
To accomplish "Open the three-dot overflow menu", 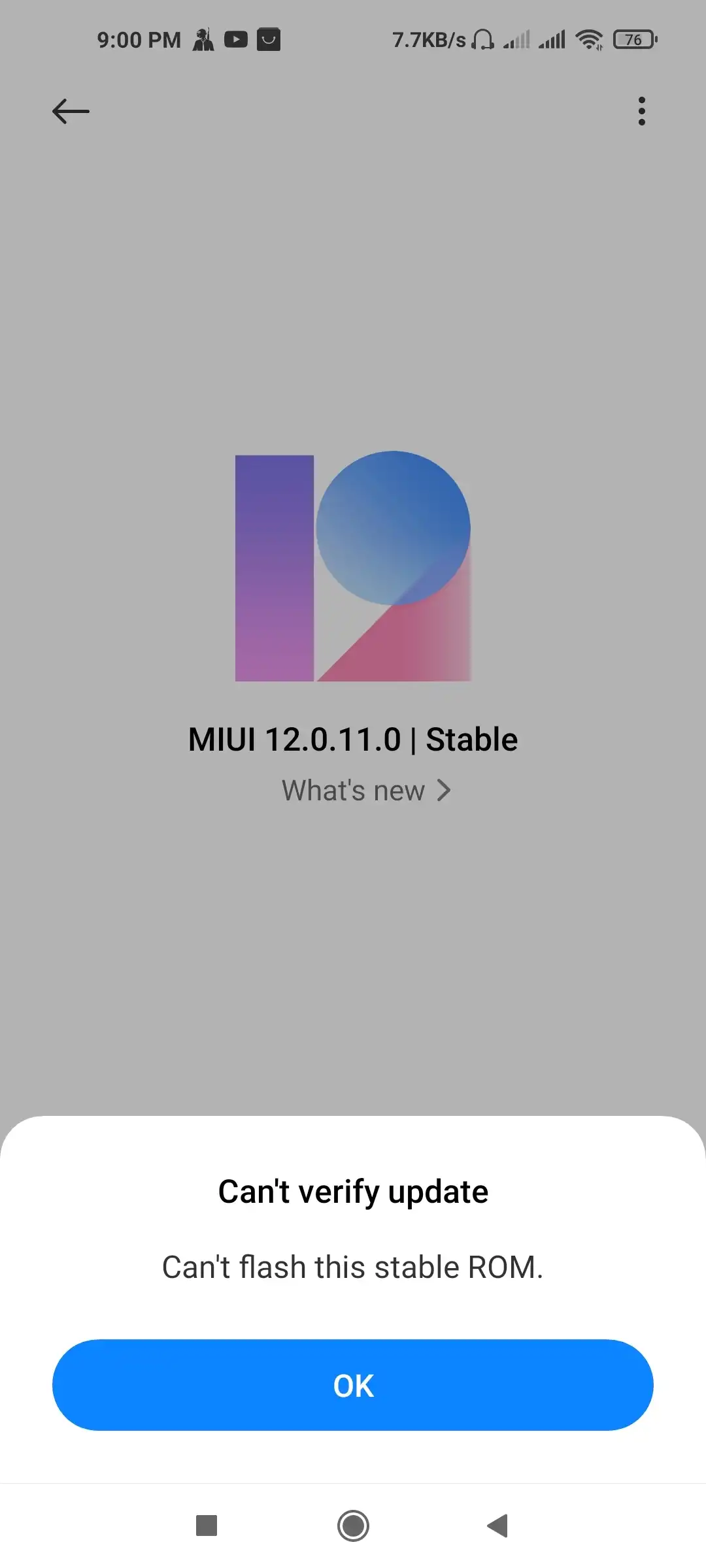I will 641,111.
